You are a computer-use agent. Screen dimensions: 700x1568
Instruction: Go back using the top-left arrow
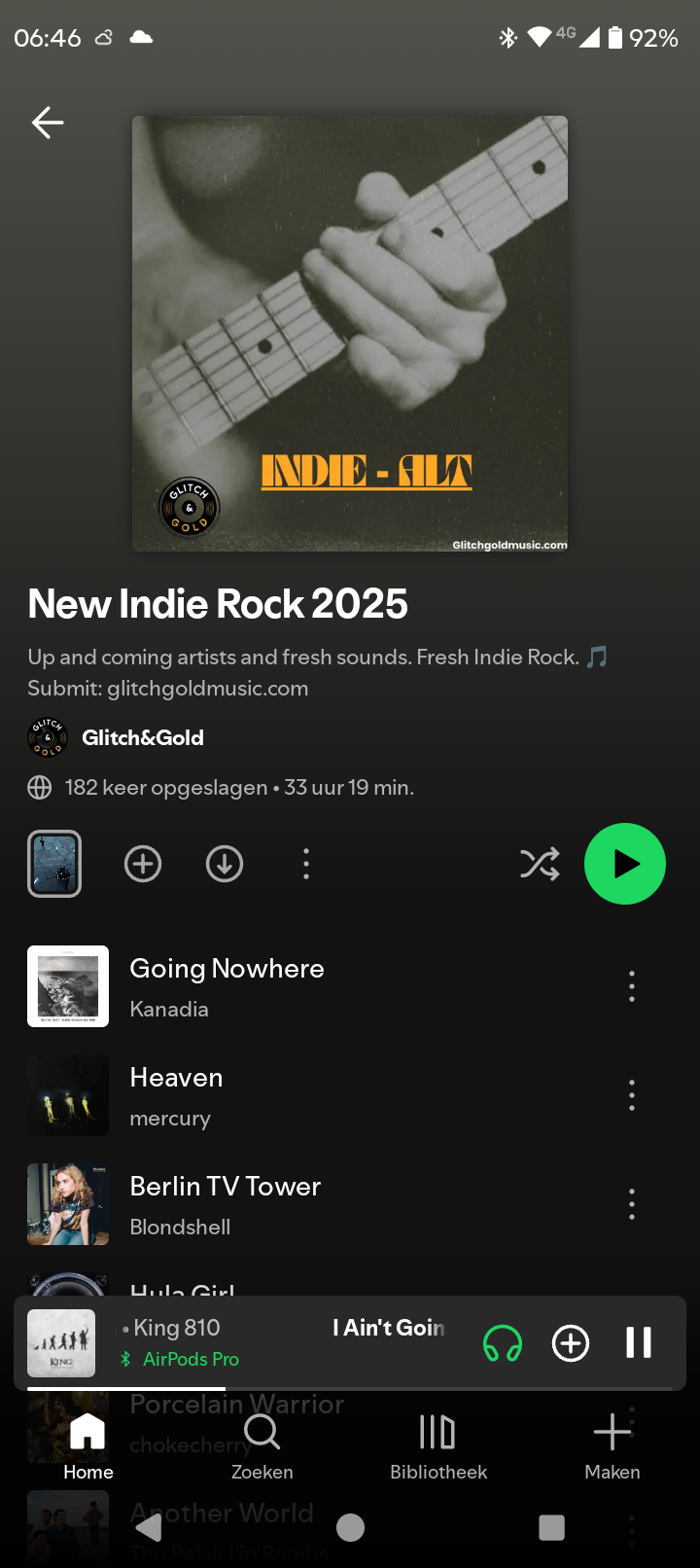tap(48, 123)
